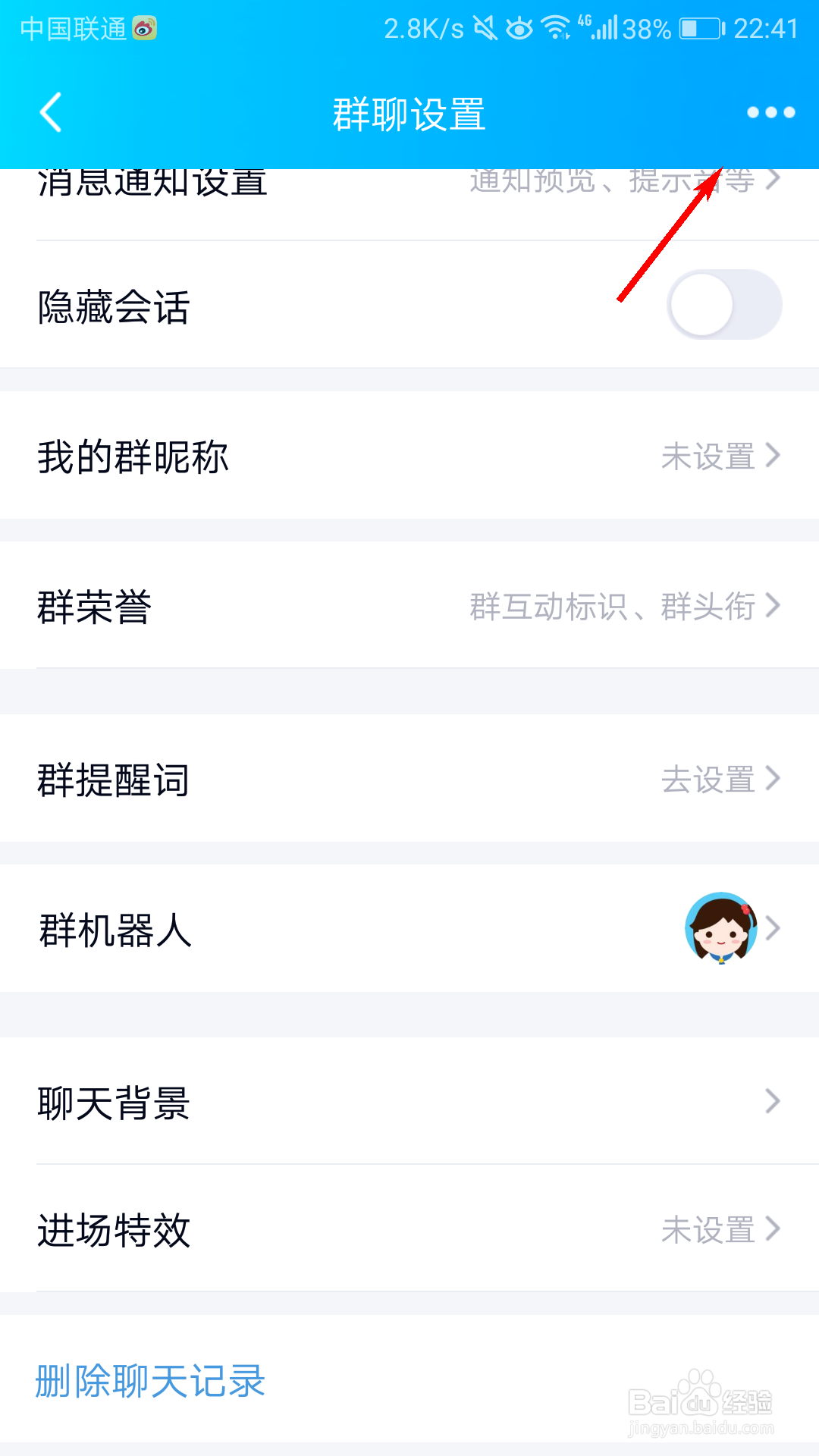Toggle the 隐藏会话 switch

(723, 305)
